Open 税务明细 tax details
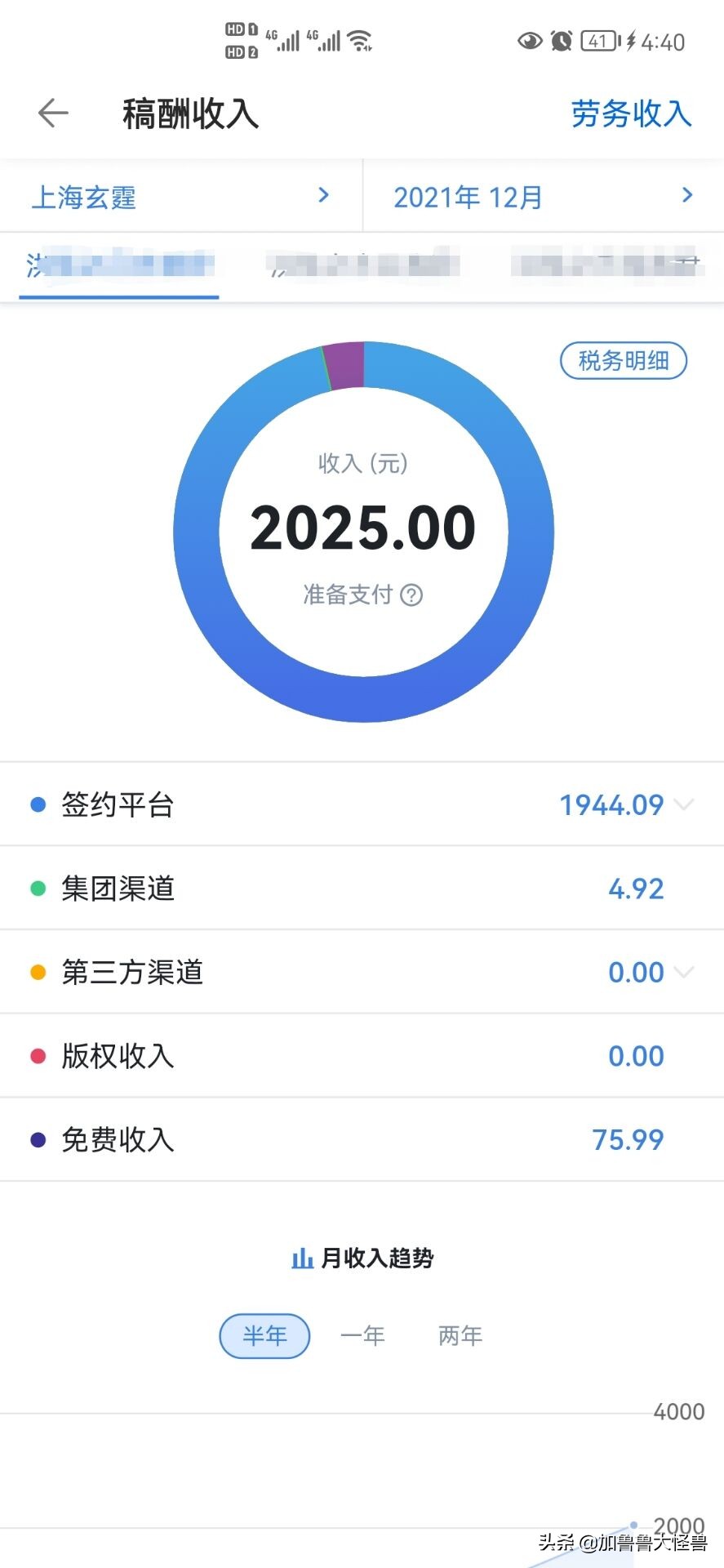Screen dimensions: 724x1568 [624, 360]
